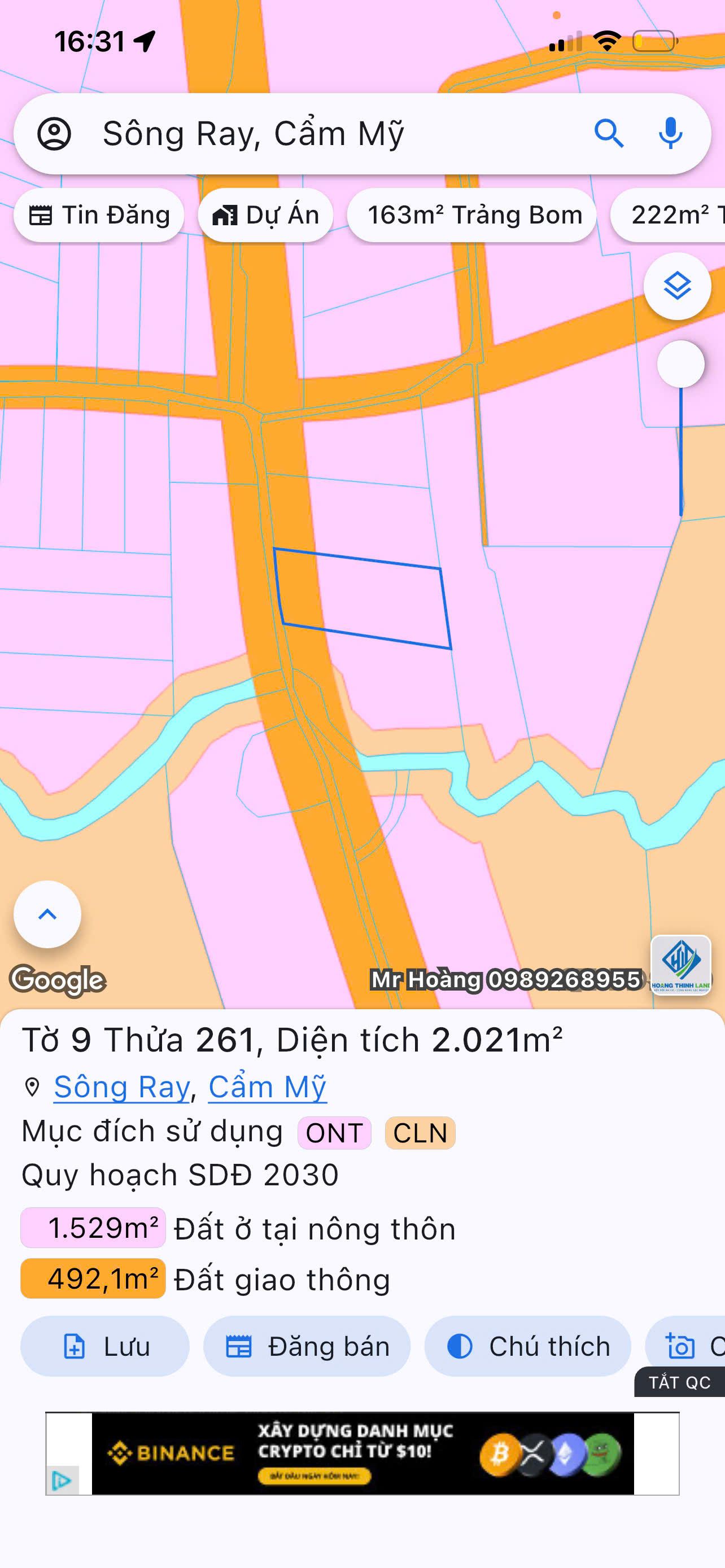Open the Tin Đăng chip
Screen dimensions: 725x1568
[99, 215]
